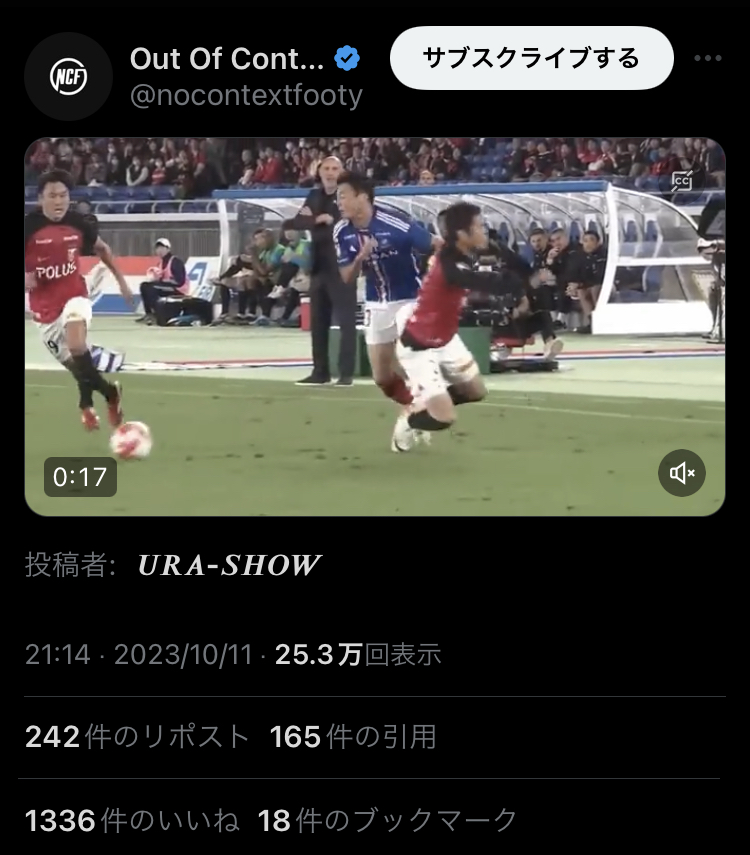Unmute the video sound

[682, 473]
